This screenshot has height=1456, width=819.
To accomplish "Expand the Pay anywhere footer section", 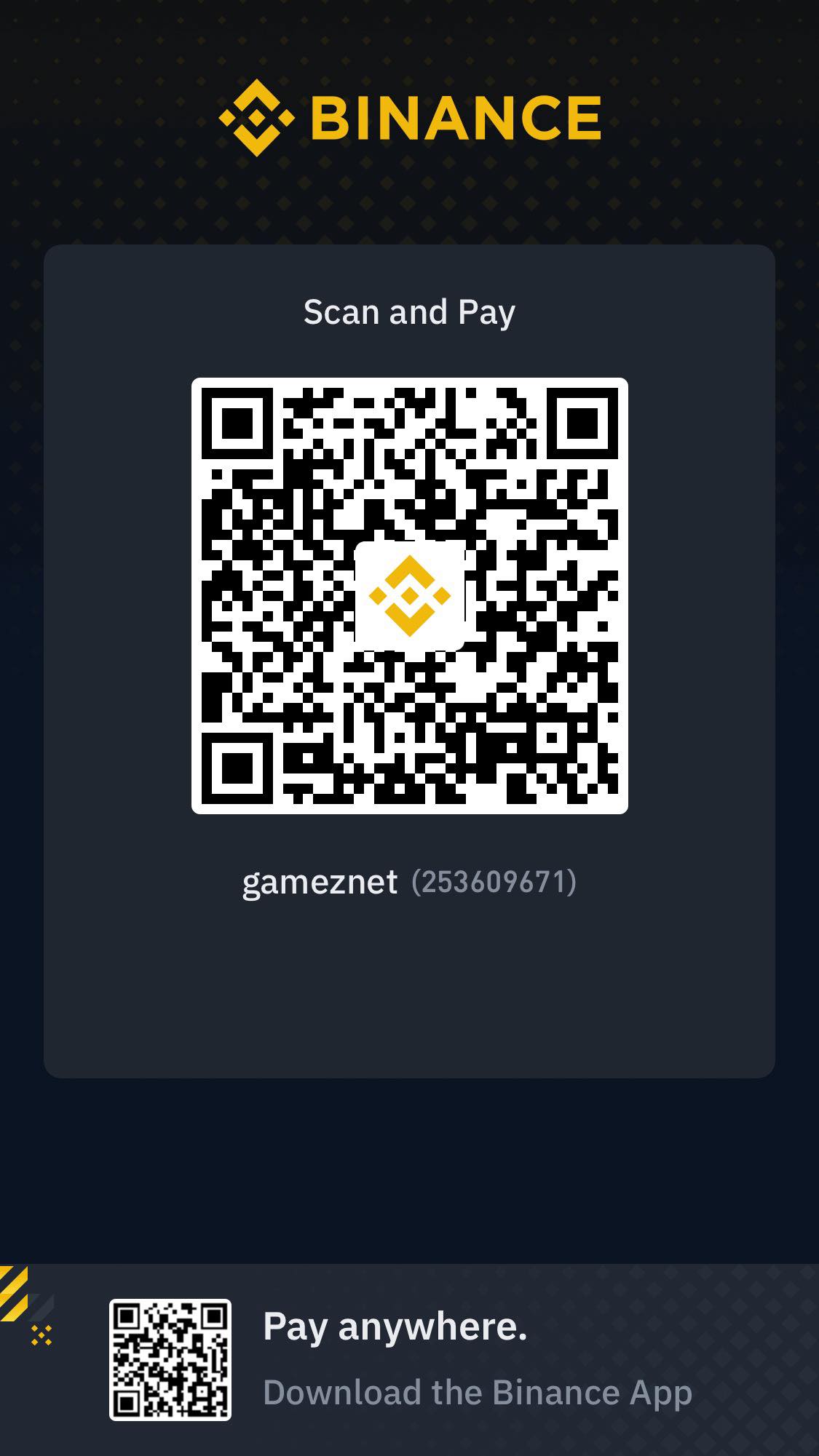I will pyautogui.click(x=409, y=1357).
